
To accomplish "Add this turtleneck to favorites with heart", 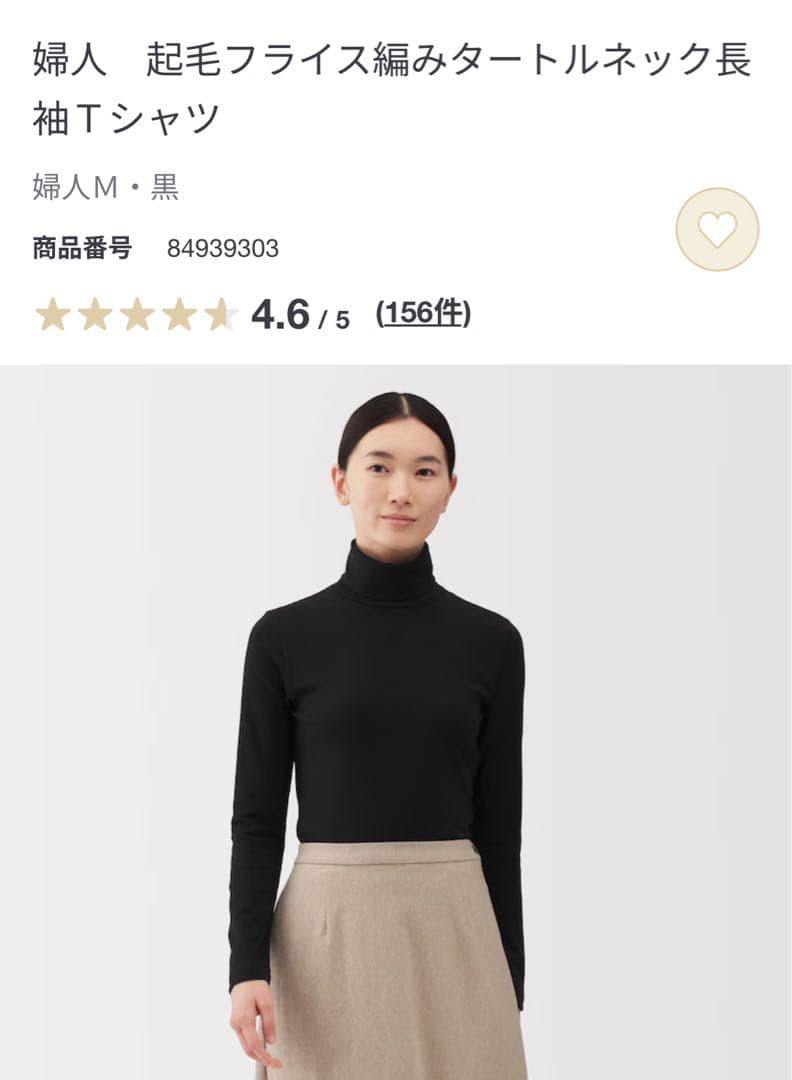I will pos(717,230).
